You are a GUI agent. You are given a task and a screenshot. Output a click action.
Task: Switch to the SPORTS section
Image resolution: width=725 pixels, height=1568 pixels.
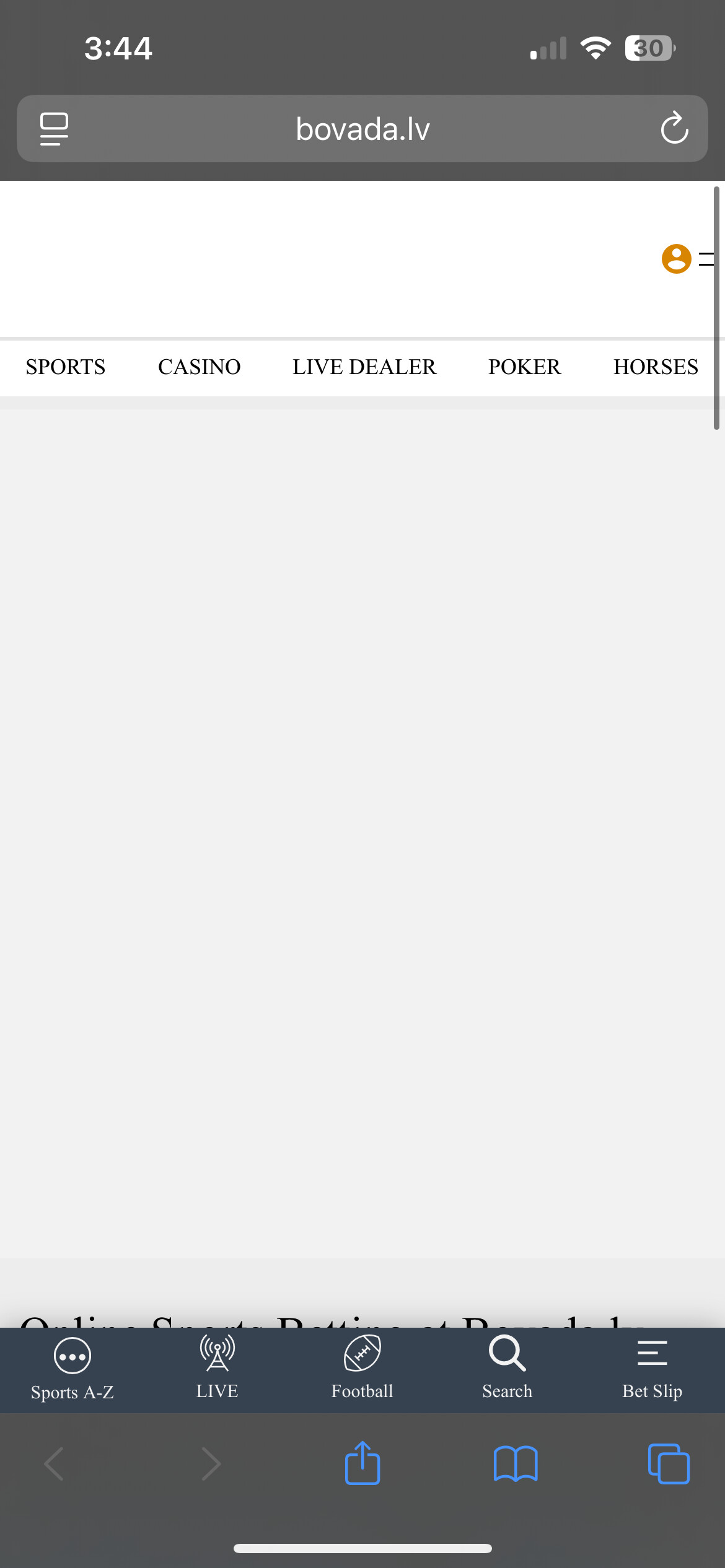click(66, 367)
